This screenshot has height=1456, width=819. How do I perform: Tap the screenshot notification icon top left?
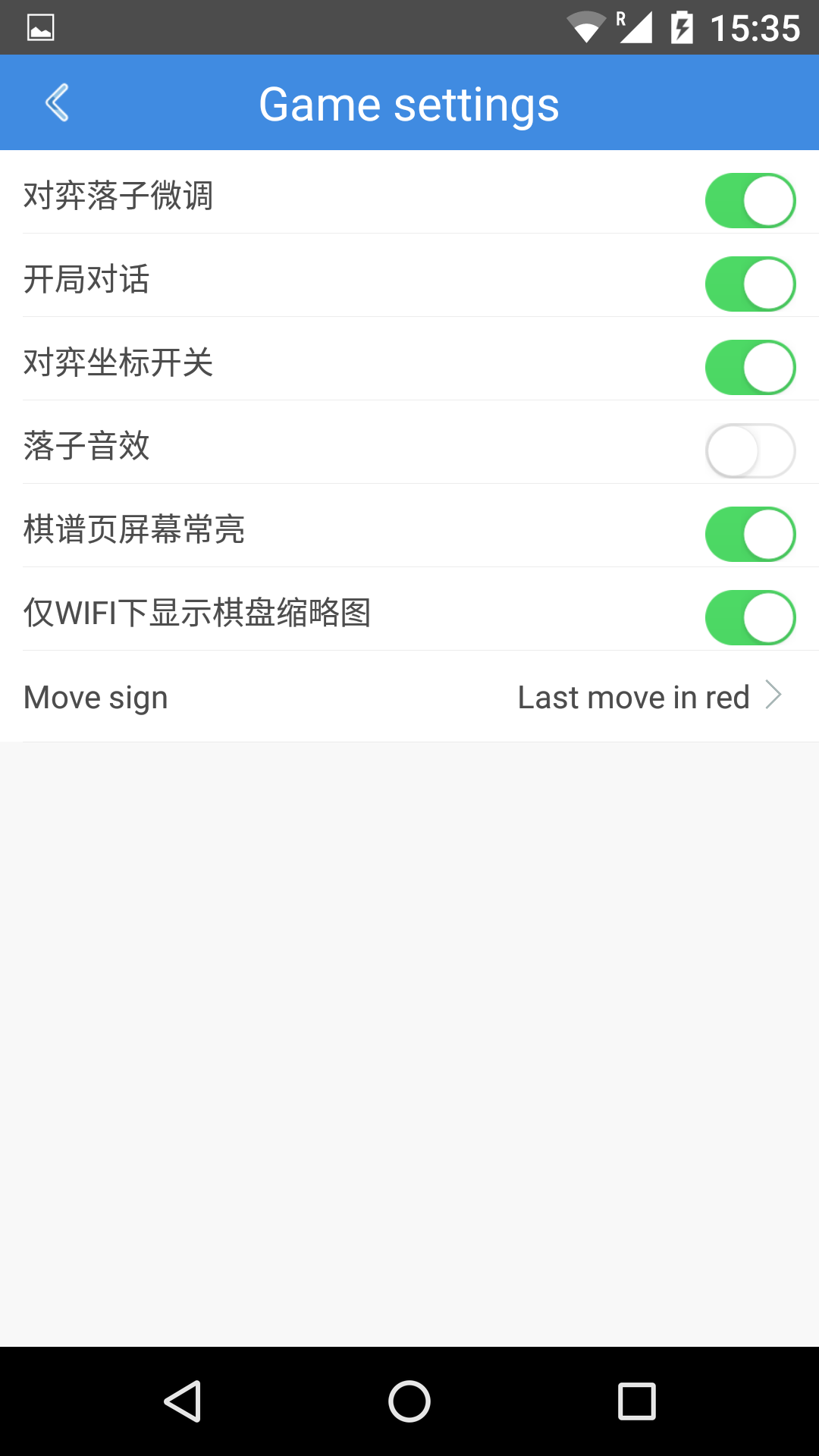pos(42,27)
